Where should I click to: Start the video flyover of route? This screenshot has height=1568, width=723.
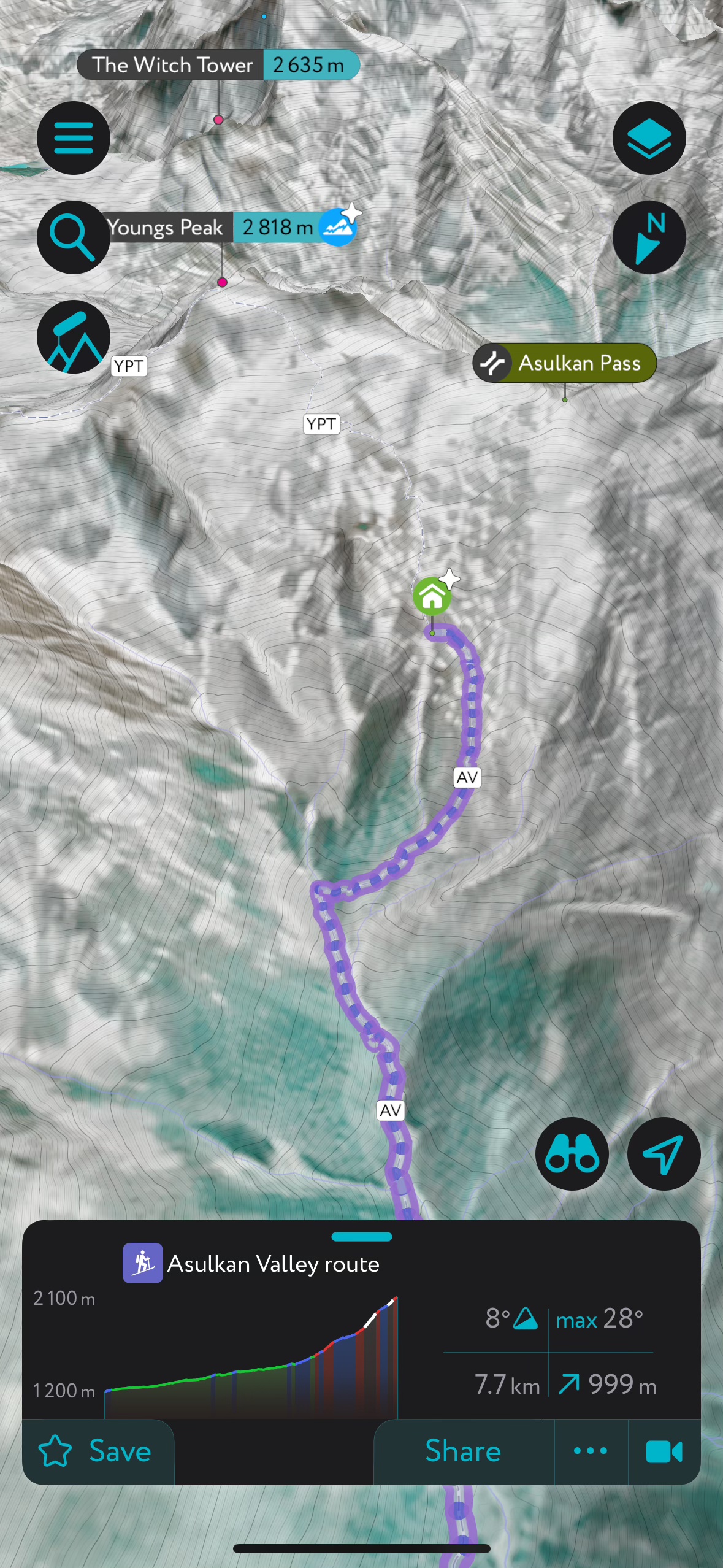664,1451
